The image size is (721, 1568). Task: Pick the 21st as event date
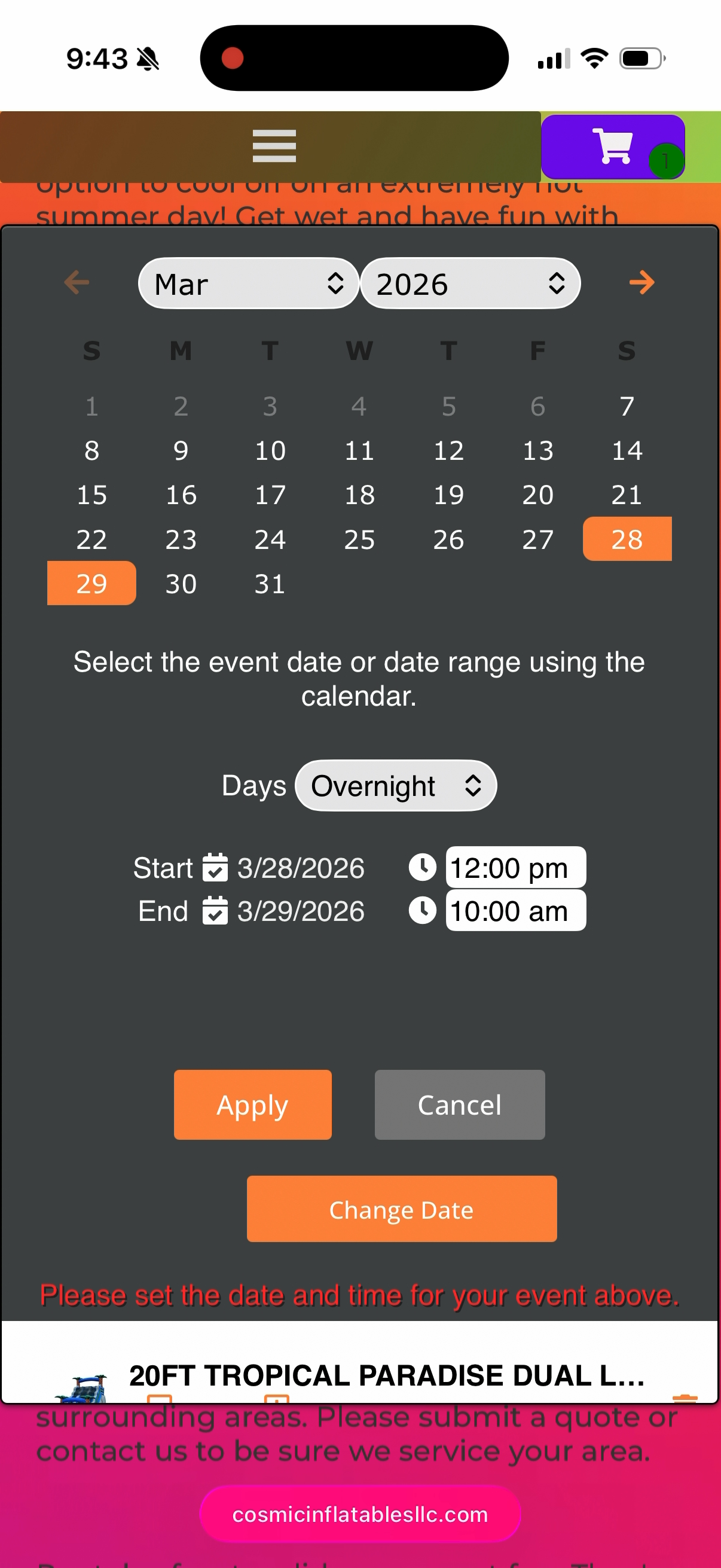pyautogui.click(x=627, y=495)
